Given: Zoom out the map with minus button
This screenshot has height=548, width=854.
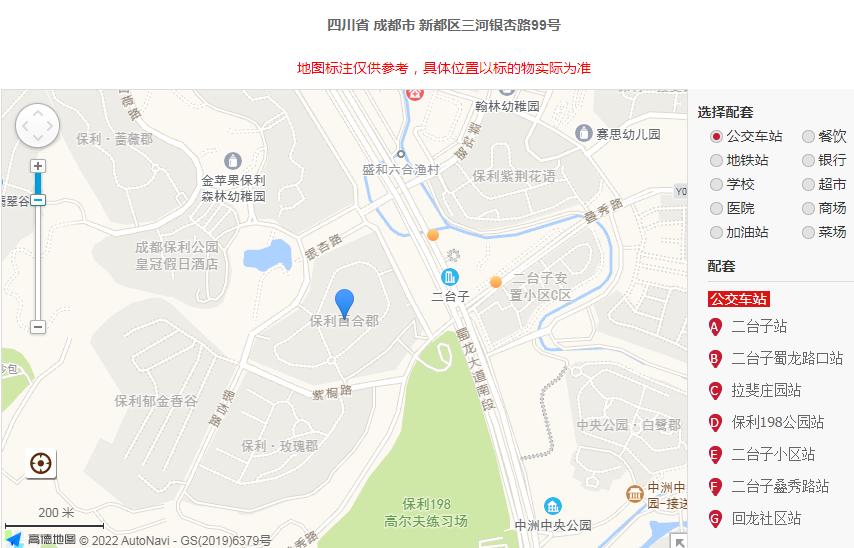Looking at the screenshot, I should pyautogui.click(x=38, y=327).
